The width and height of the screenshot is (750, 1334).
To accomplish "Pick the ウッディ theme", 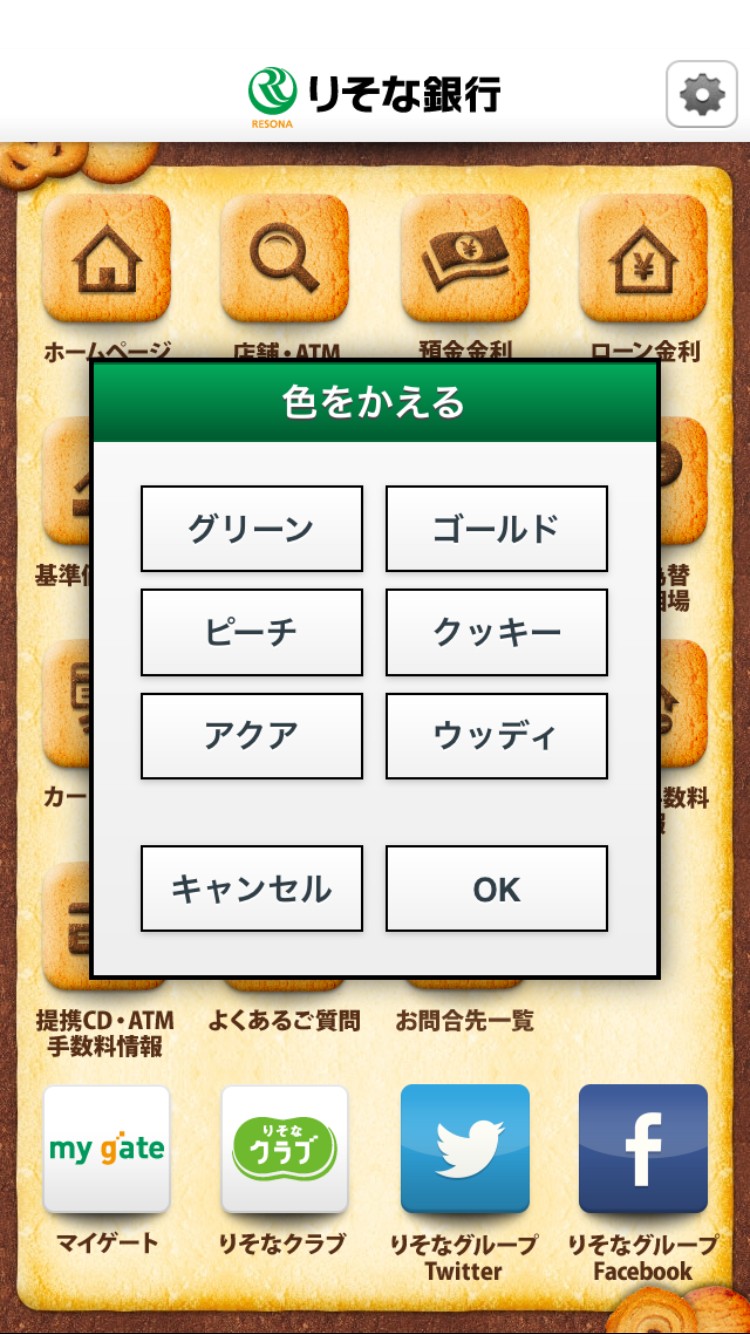I will point(496,736).
